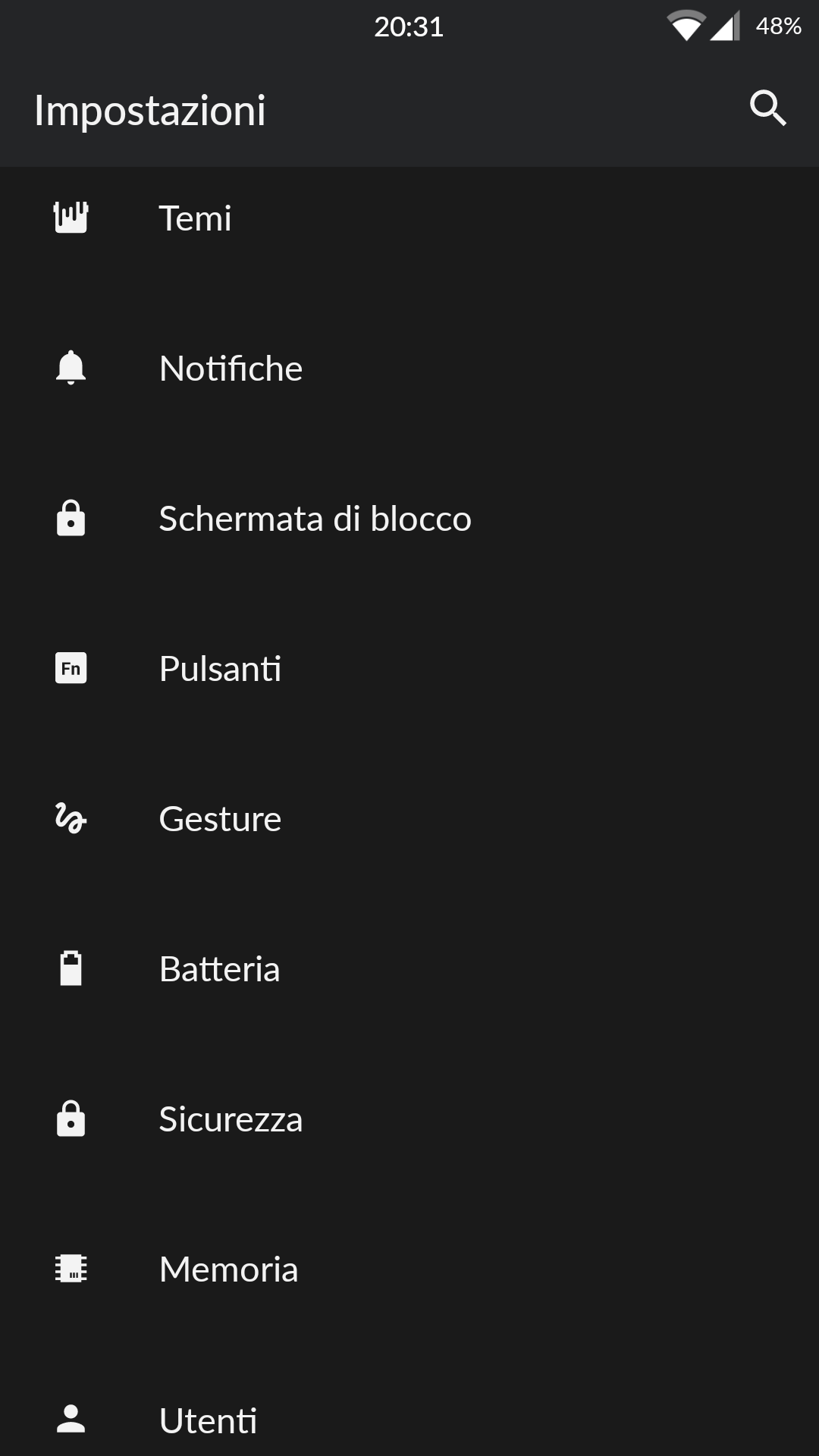Open Sicurezza settings
The height and width of the screenshot is (1456, 819).
[409, 1119]
